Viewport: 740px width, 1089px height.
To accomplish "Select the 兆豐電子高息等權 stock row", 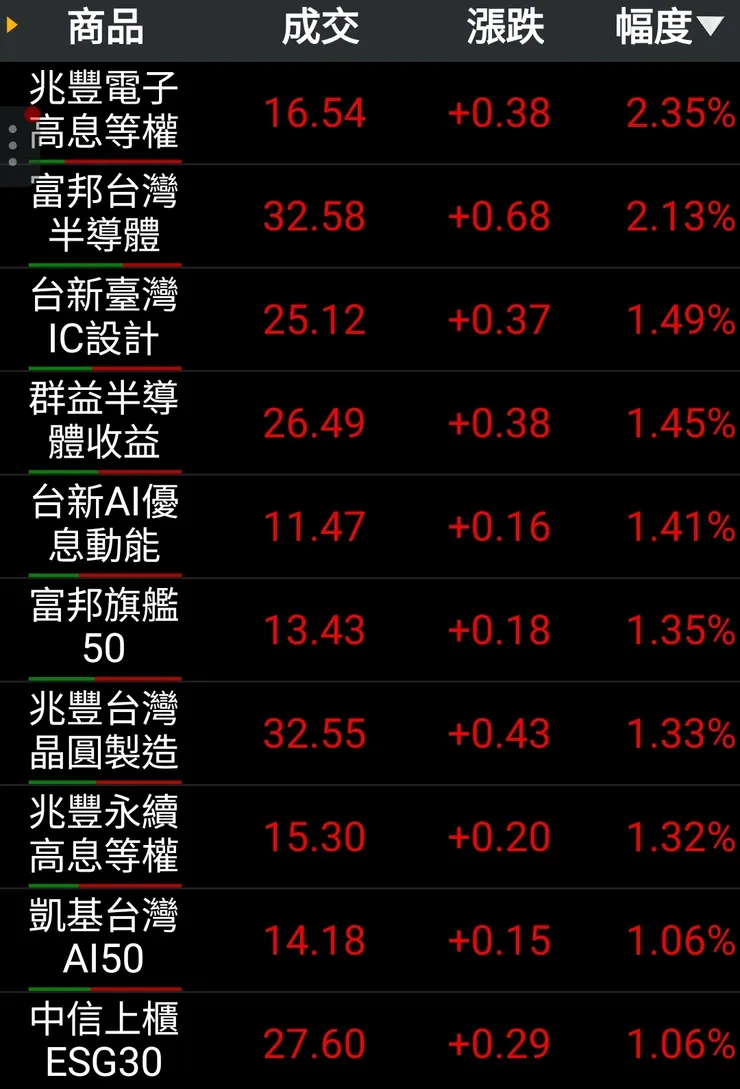I will [104, 112].
